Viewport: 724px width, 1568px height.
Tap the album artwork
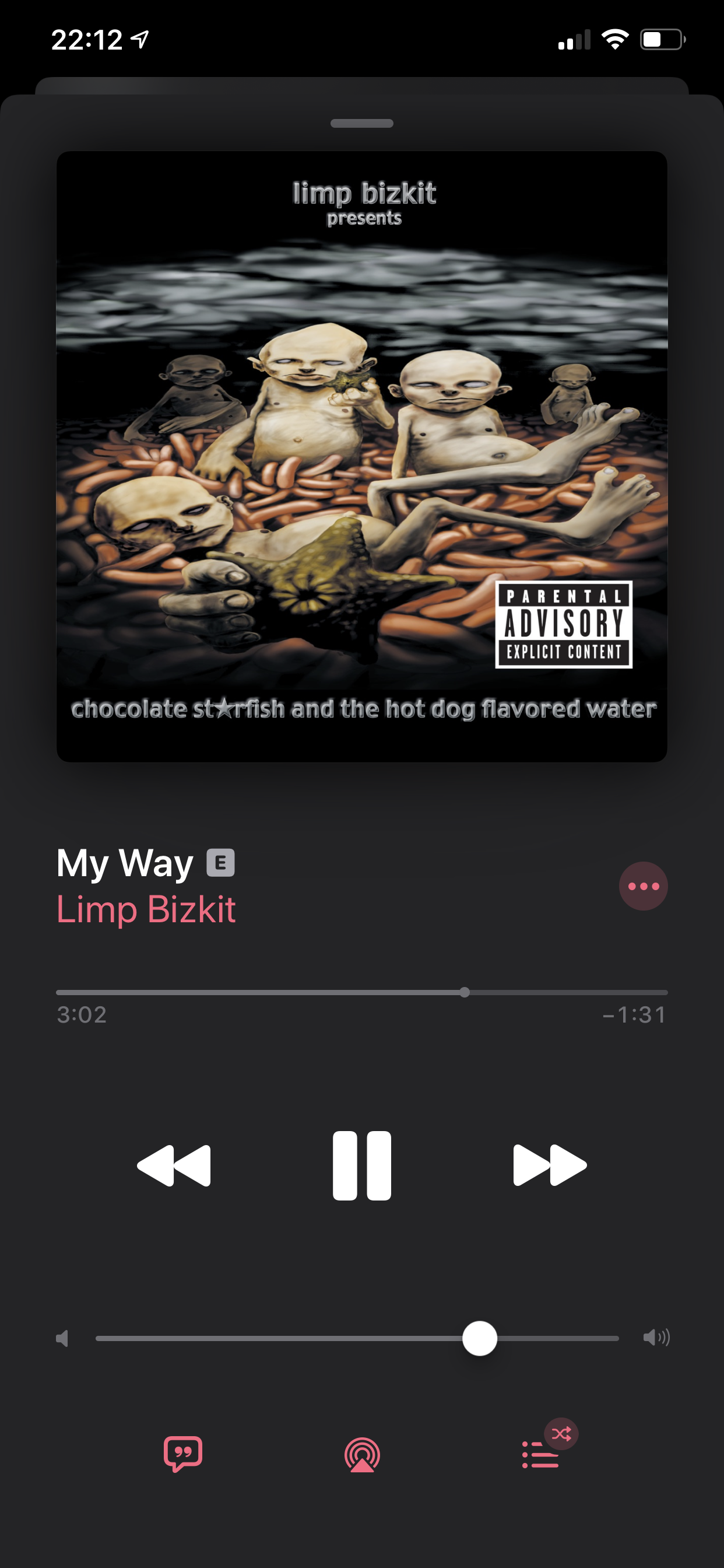tap(361, 457)
